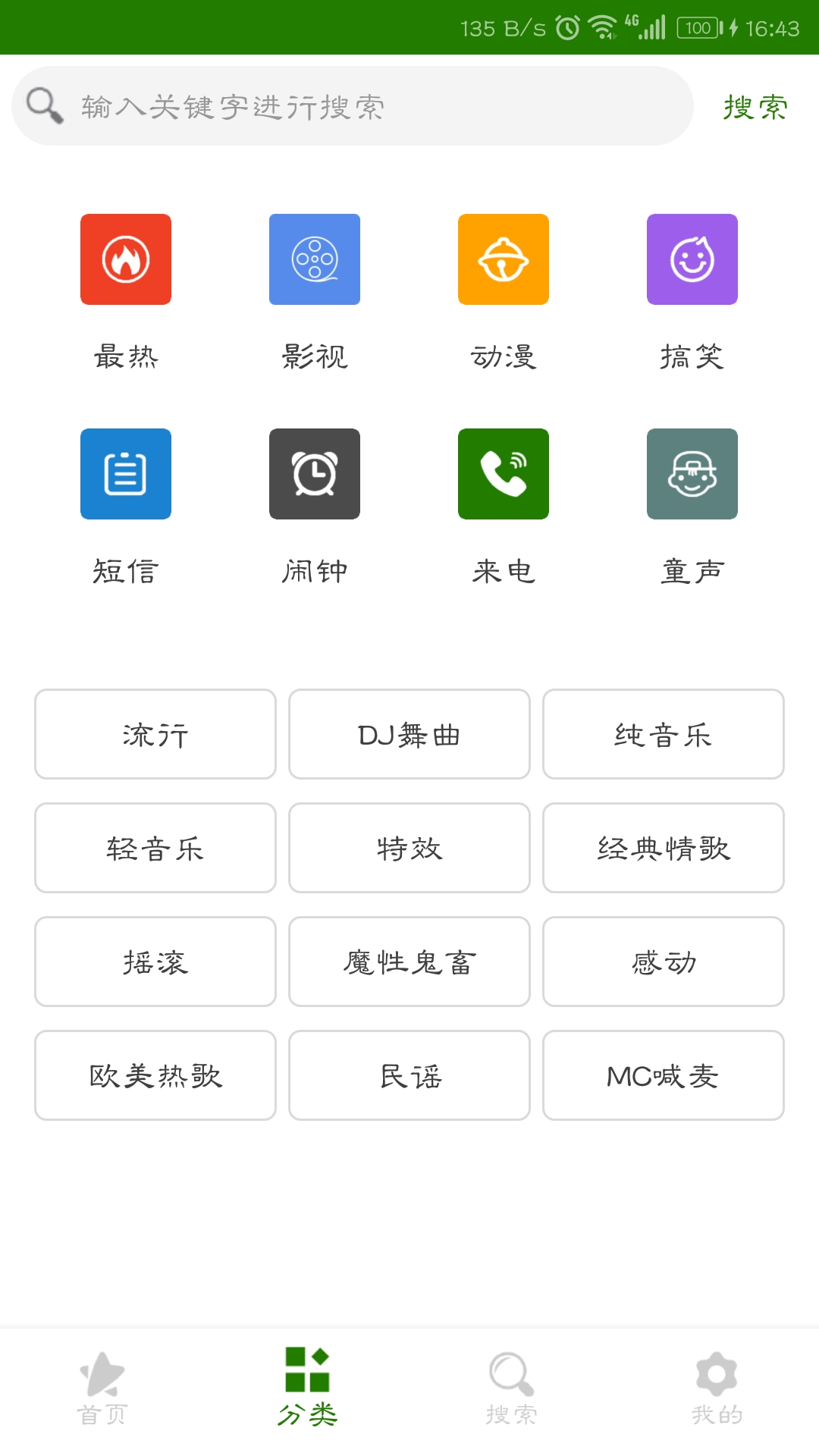Open the DJ舞曲 dance music category
The height and width of the screenshot is (1456, 819).
click(409, 734)
